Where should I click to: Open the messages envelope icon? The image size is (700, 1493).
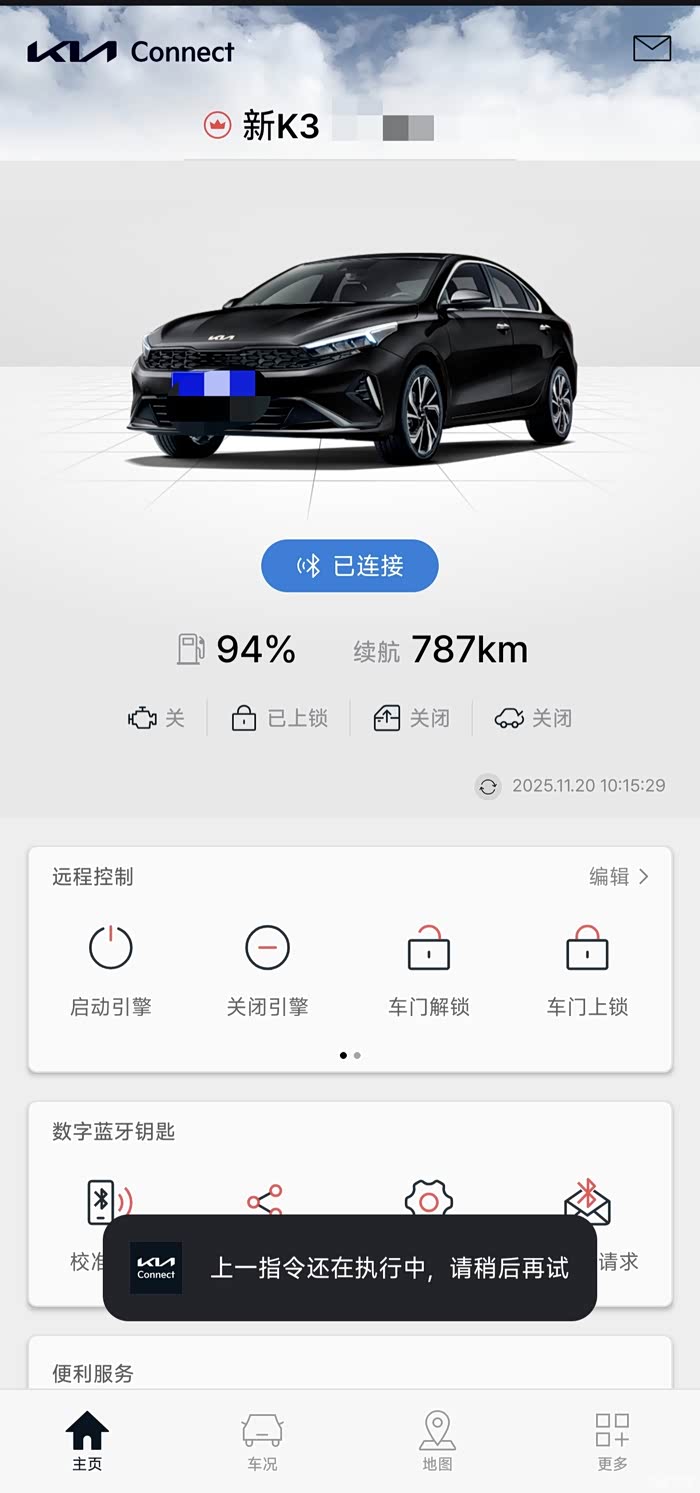(x=652, y=48)
